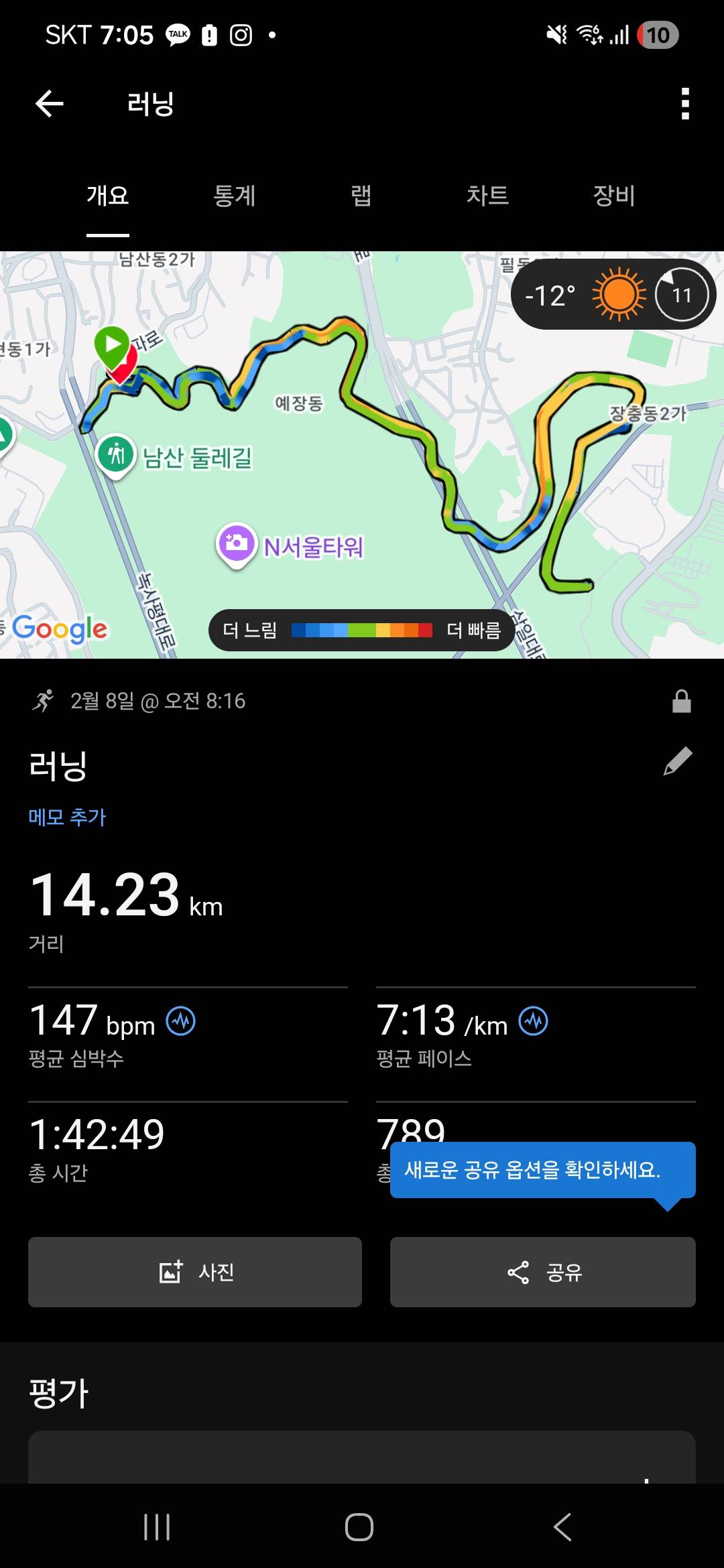The height and width of the screenshot is (1568, 724).
Task: Open the 차트 tab
Action: [x=489, y=196]
